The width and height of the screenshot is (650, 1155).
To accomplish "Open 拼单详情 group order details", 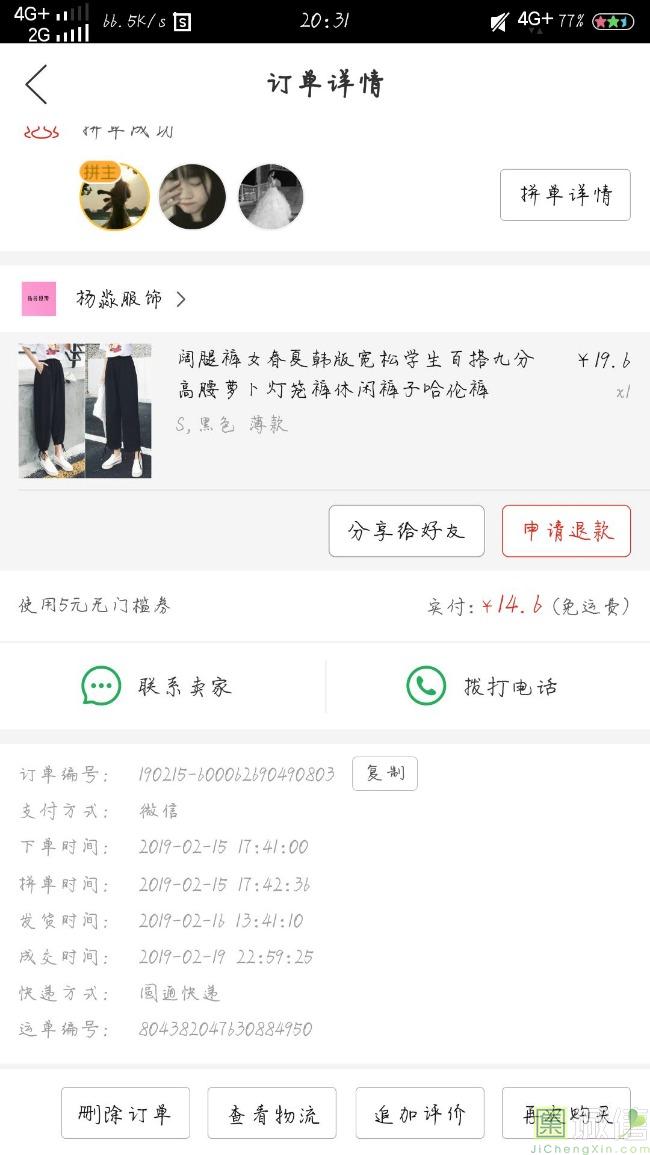I will (565, 195).
